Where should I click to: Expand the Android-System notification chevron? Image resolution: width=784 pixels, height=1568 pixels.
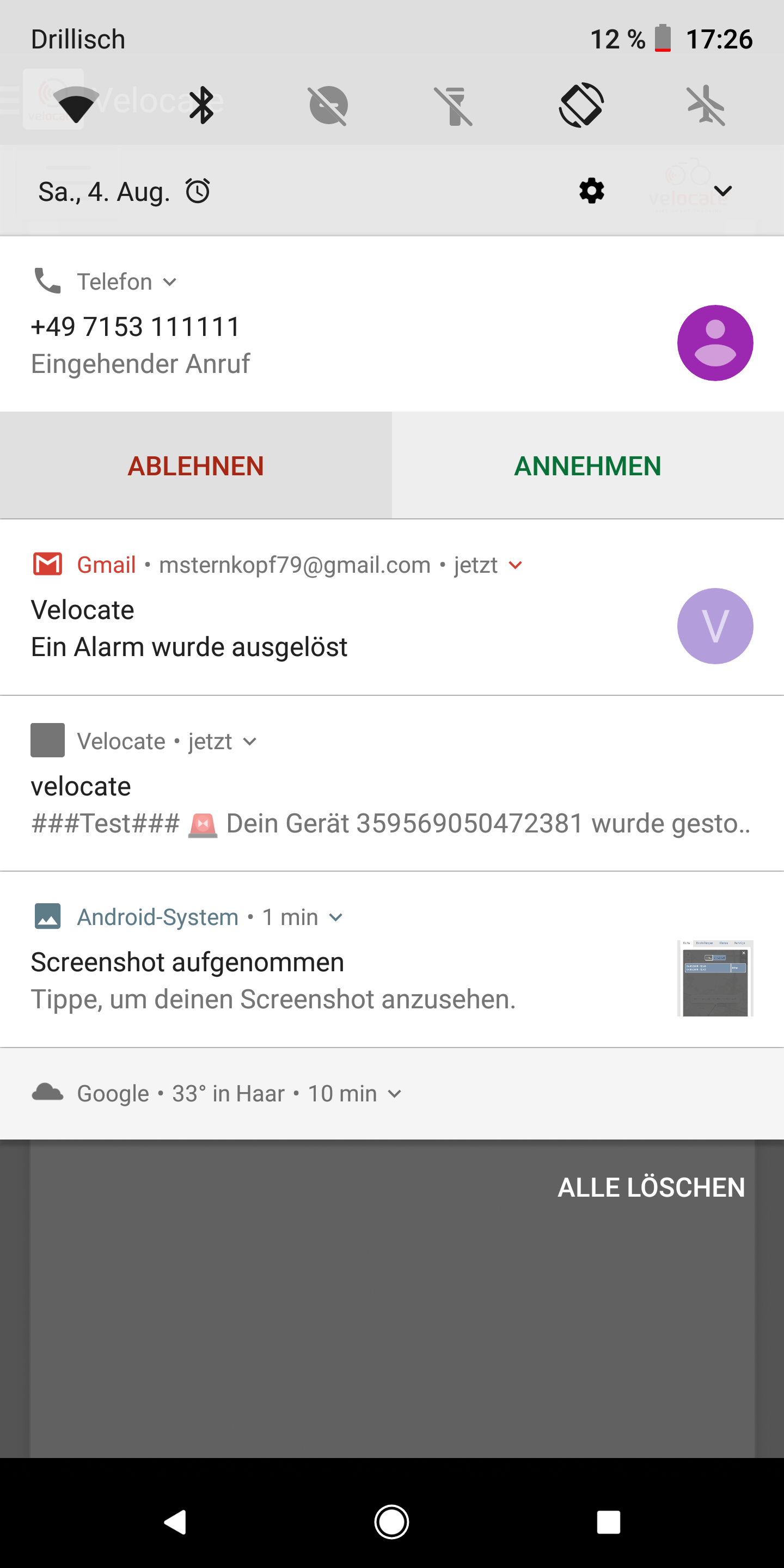pos(335,917)
